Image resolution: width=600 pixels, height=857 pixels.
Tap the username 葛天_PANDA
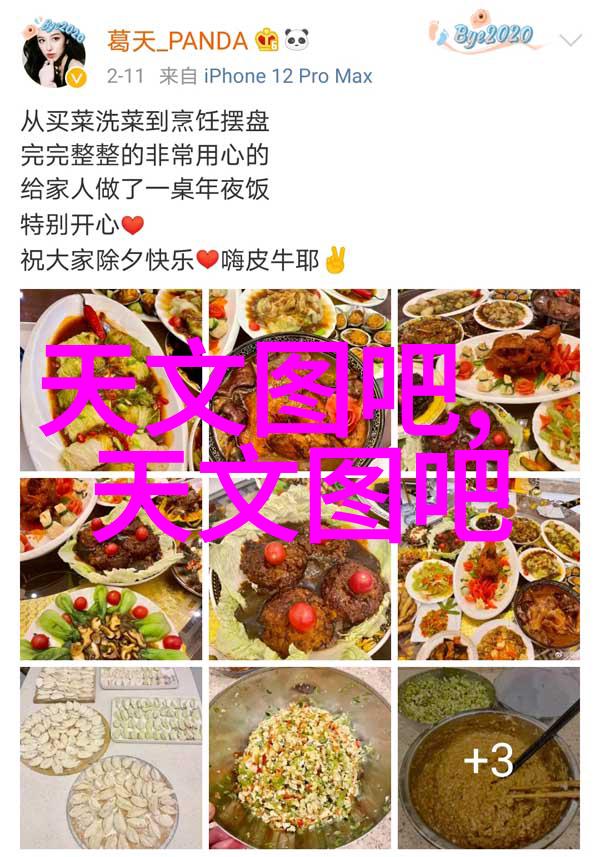tap(178, 40)
